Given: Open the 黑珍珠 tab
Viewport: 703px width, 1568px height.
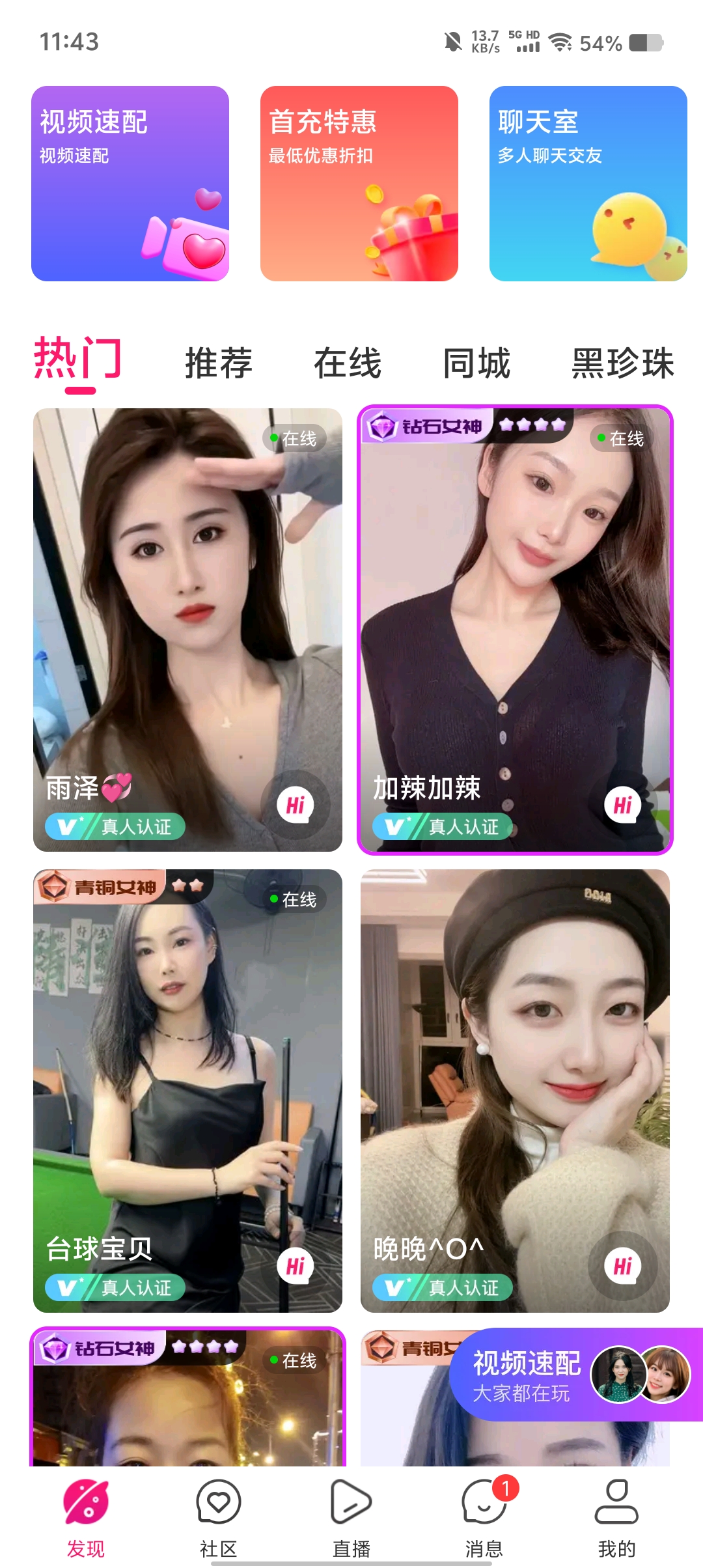Looking at the screenshot, I should pyautogui.click(x=623, y=363).
